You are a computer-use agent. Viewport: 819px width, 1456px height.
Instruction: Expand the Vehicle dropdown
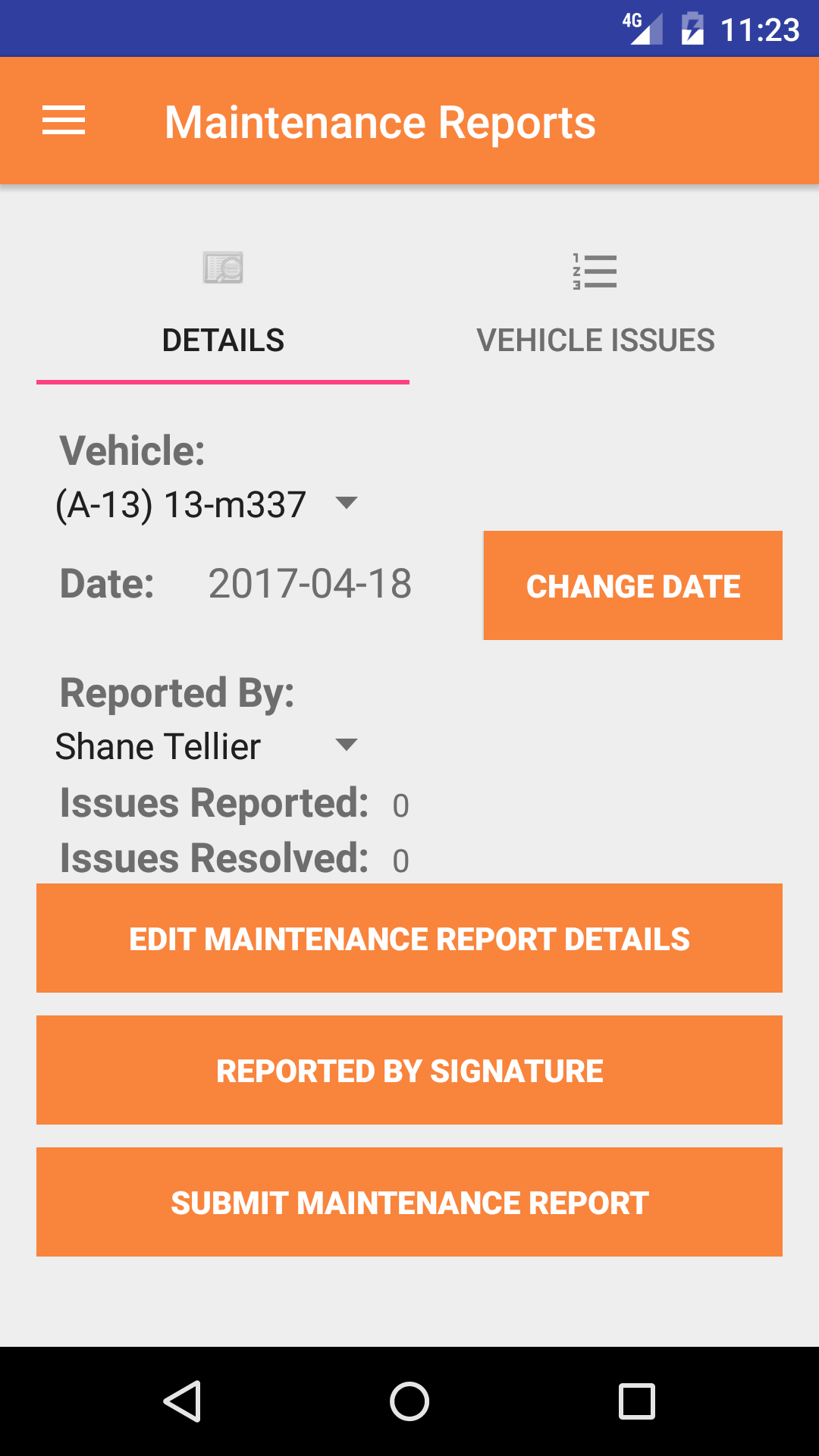pos(206,504)
